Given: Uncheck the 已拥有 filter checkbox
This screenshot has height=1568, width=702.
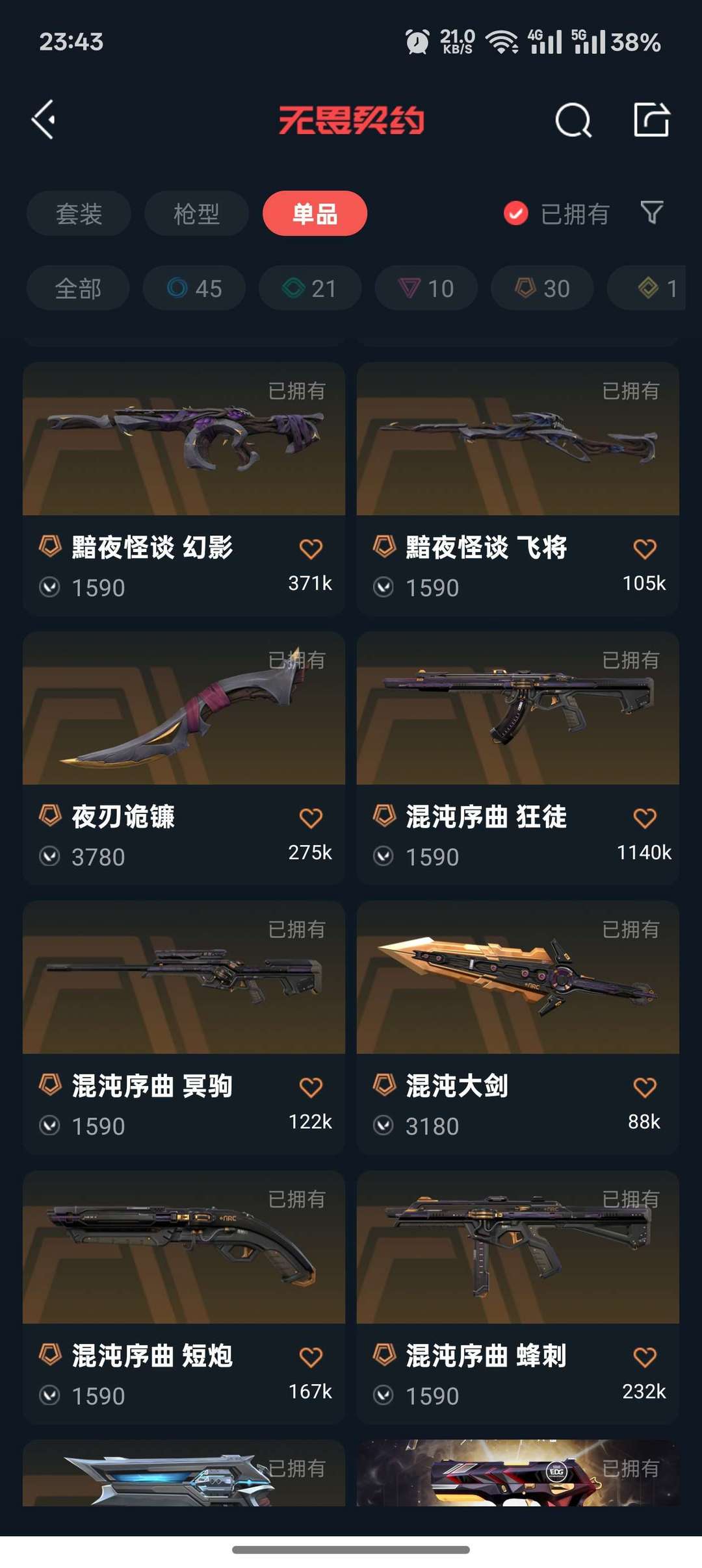Looking at the screenshot, I should click(516, 213).
